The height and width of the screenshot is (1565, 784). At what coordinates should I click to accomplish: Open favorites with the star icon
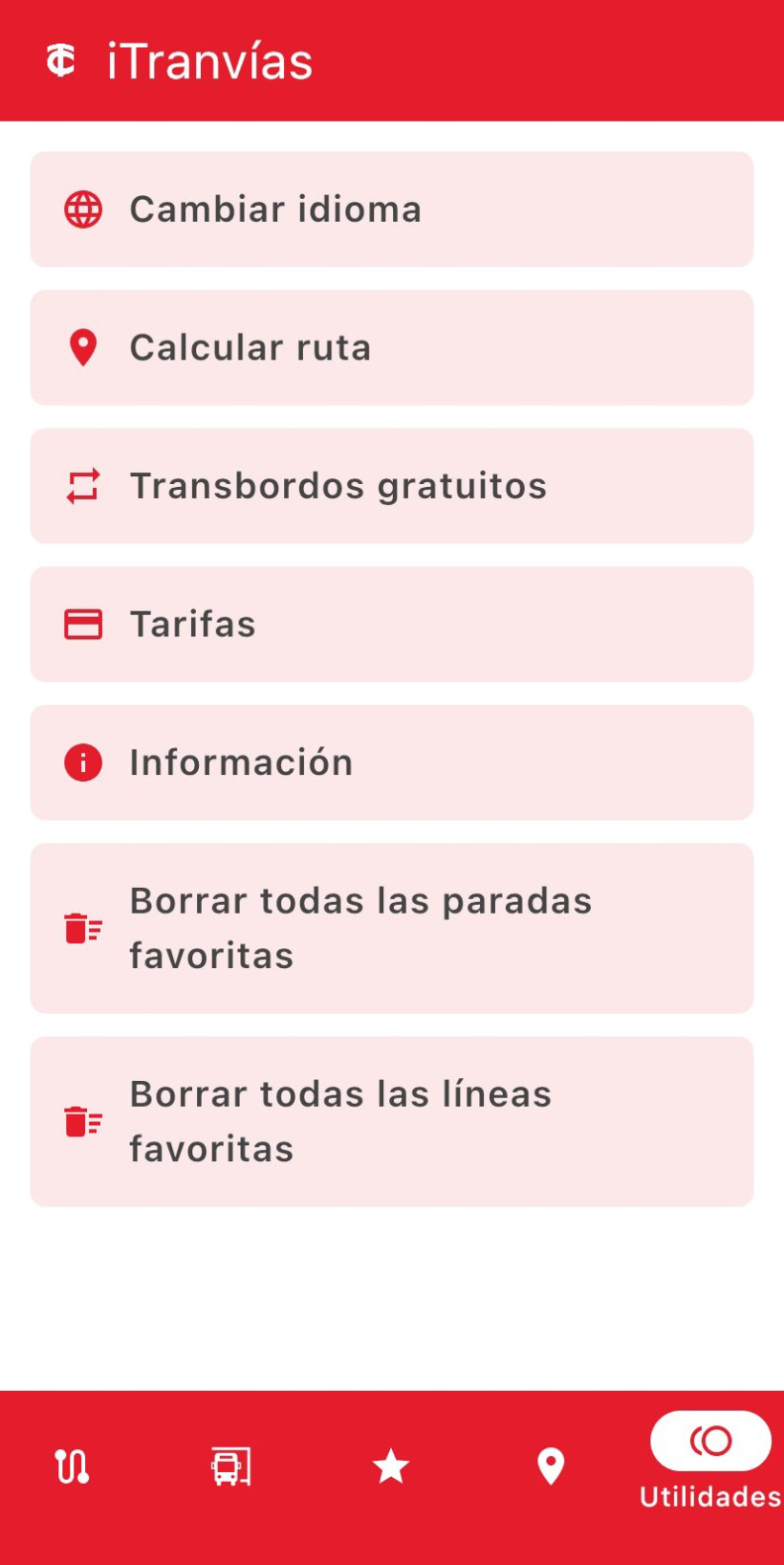pyautogui.click(x=390, y=1464)
